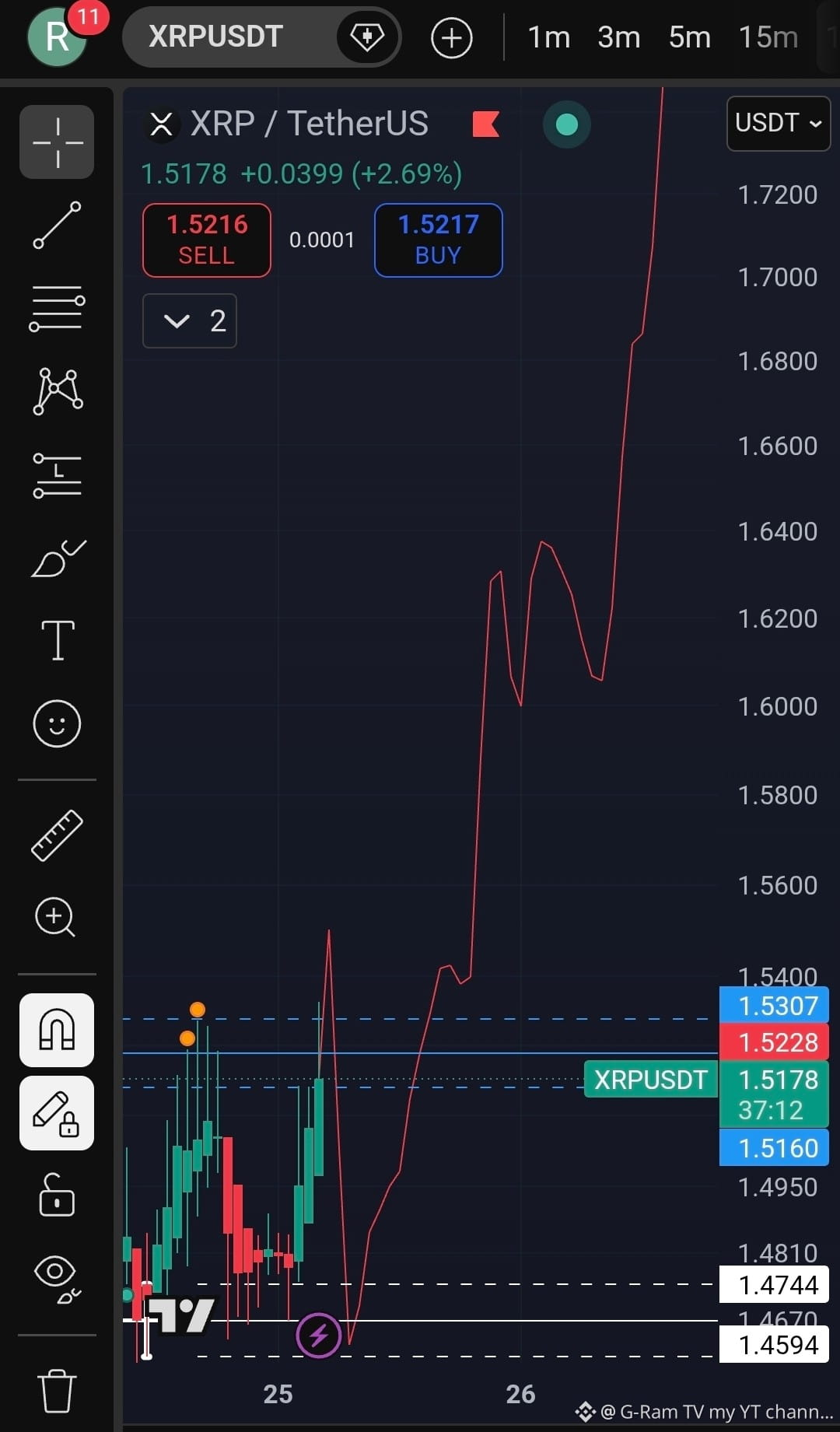The height and width of the screenshot is (1432, 840).
Task: Activate the zoom in tool
Action: click(x=55, y=917)
